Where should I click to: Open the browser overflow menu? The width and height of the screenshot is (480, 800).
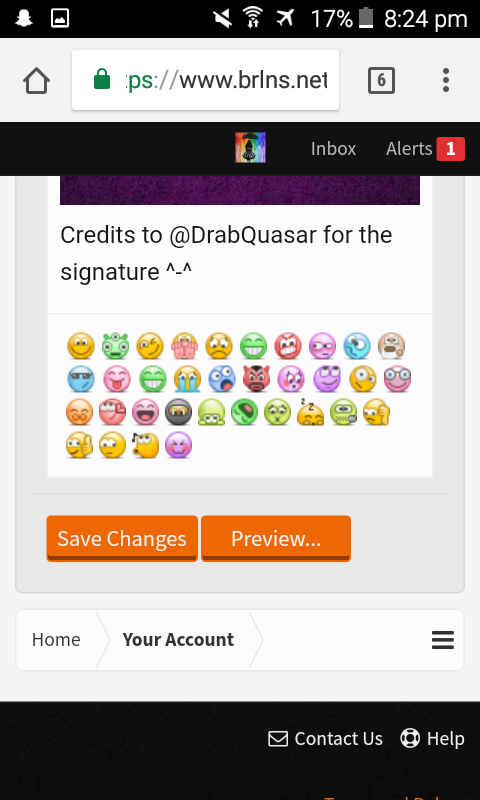click(446, 80)
